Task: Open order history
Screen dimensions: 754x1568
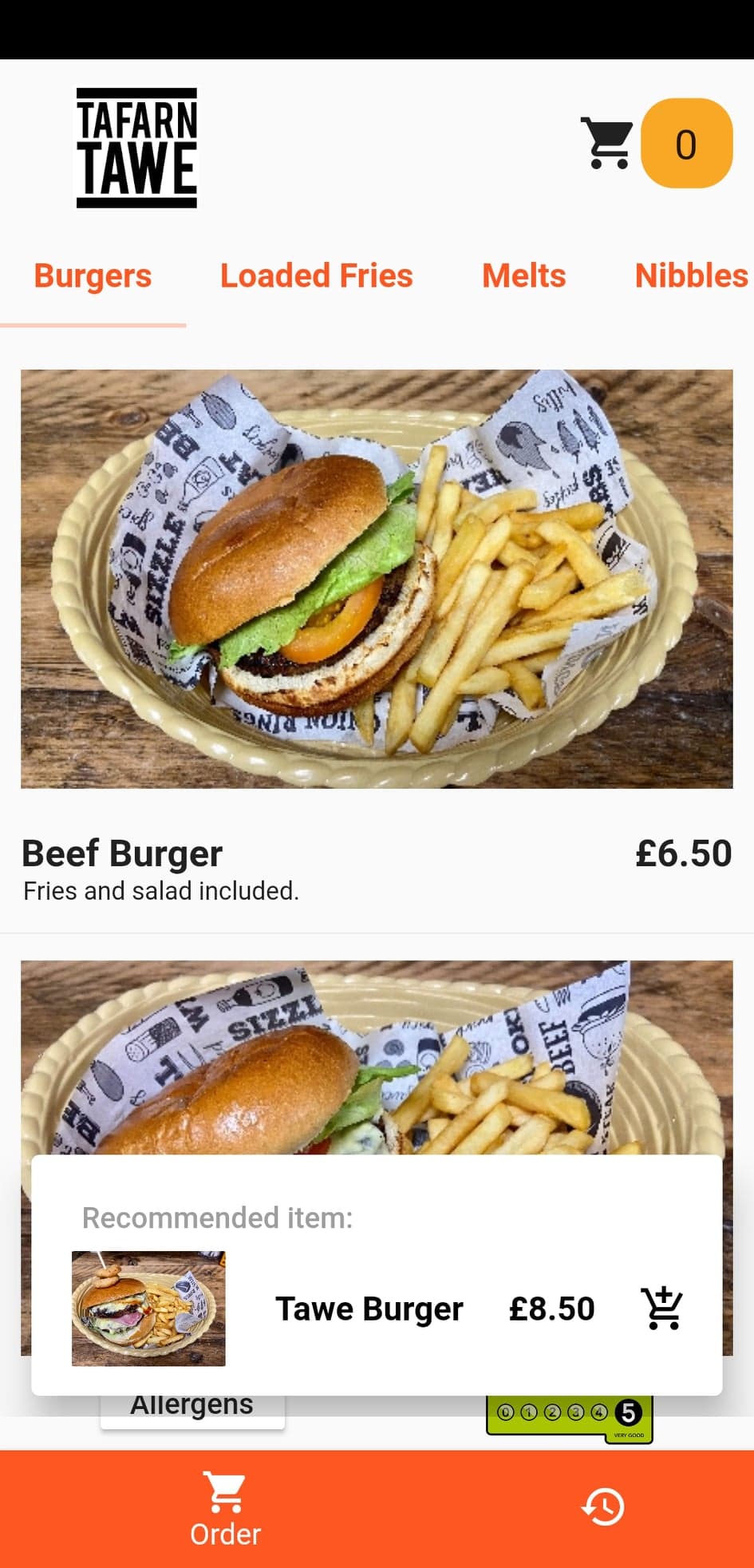Action: tap(603, 1507)
